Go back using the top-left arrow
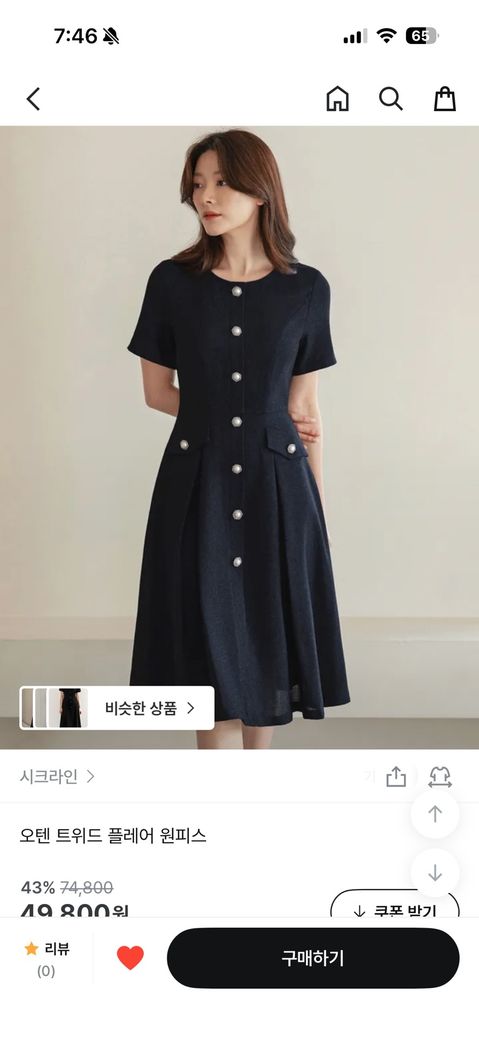The height and width of the screenshot is (1040, 479). (33, 99)
